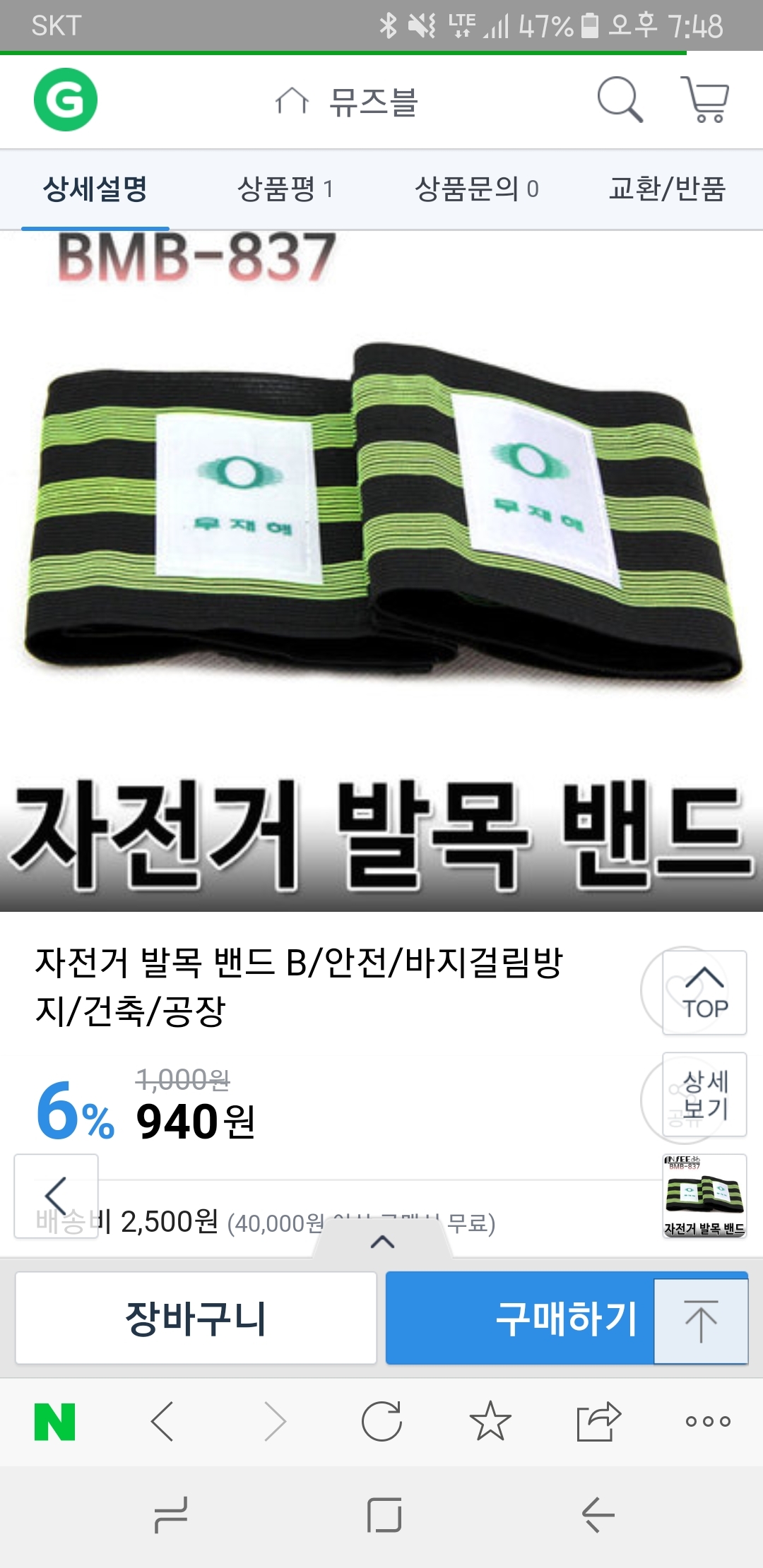Switch to the 교환/반품 tab
The image size is (763, 1568).
click(667, 189)
